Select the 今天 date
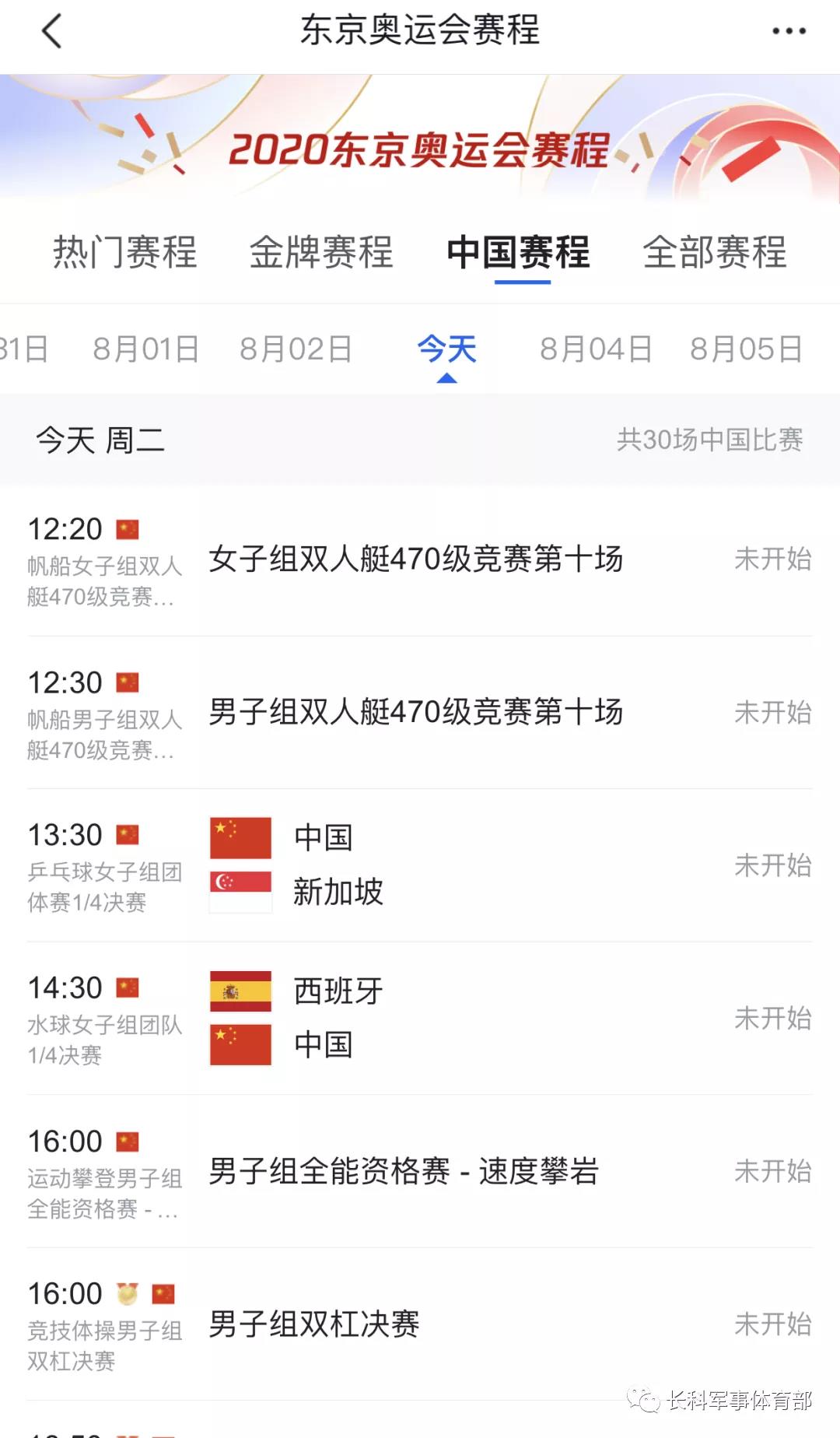The image size is (840, 1438). click(x=446, y=349)
